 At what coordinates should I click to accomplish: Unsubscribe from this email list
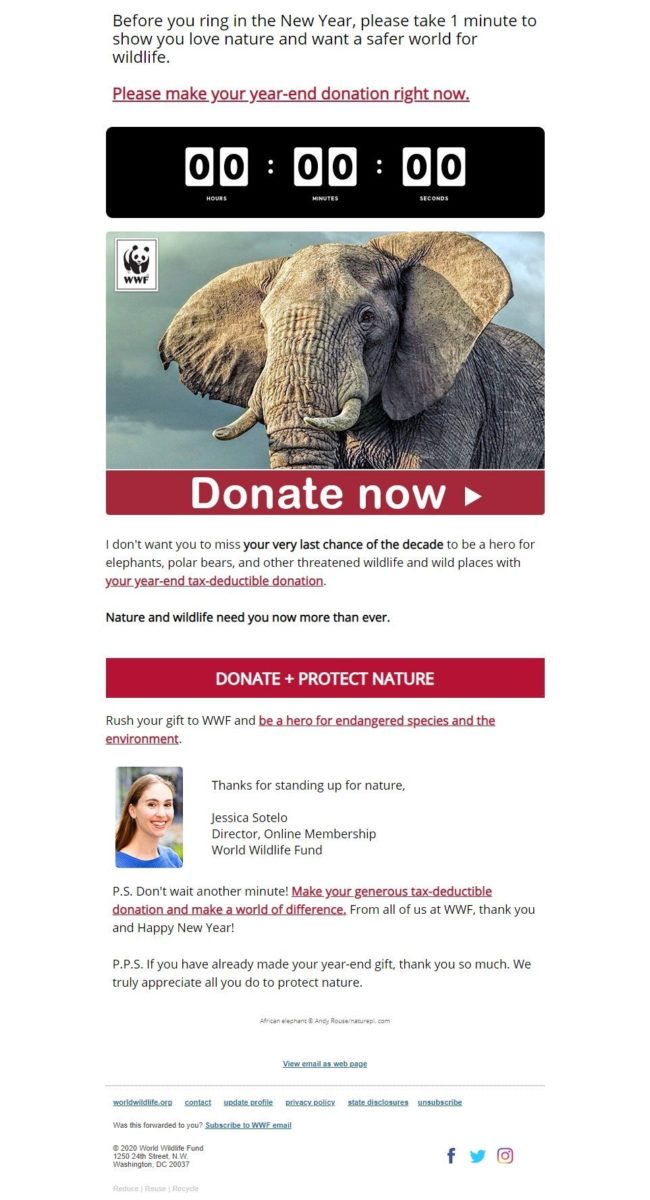tap(440, 1102)
